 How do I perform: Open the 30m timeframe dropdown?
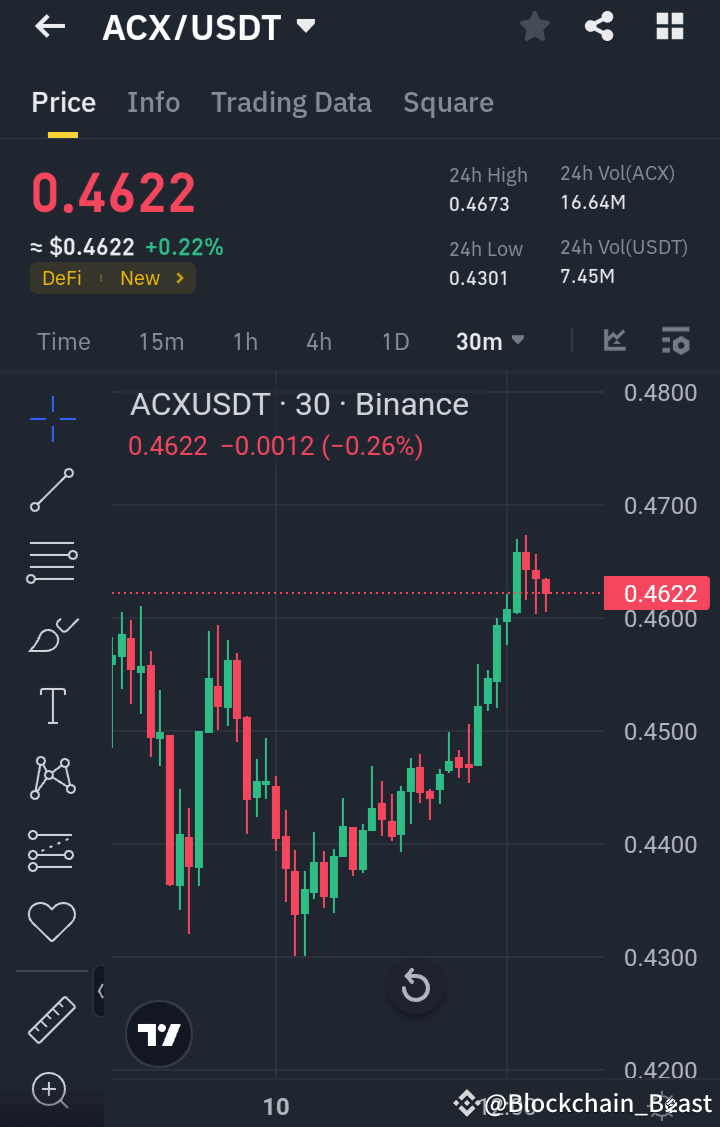(x=489, y=341)
